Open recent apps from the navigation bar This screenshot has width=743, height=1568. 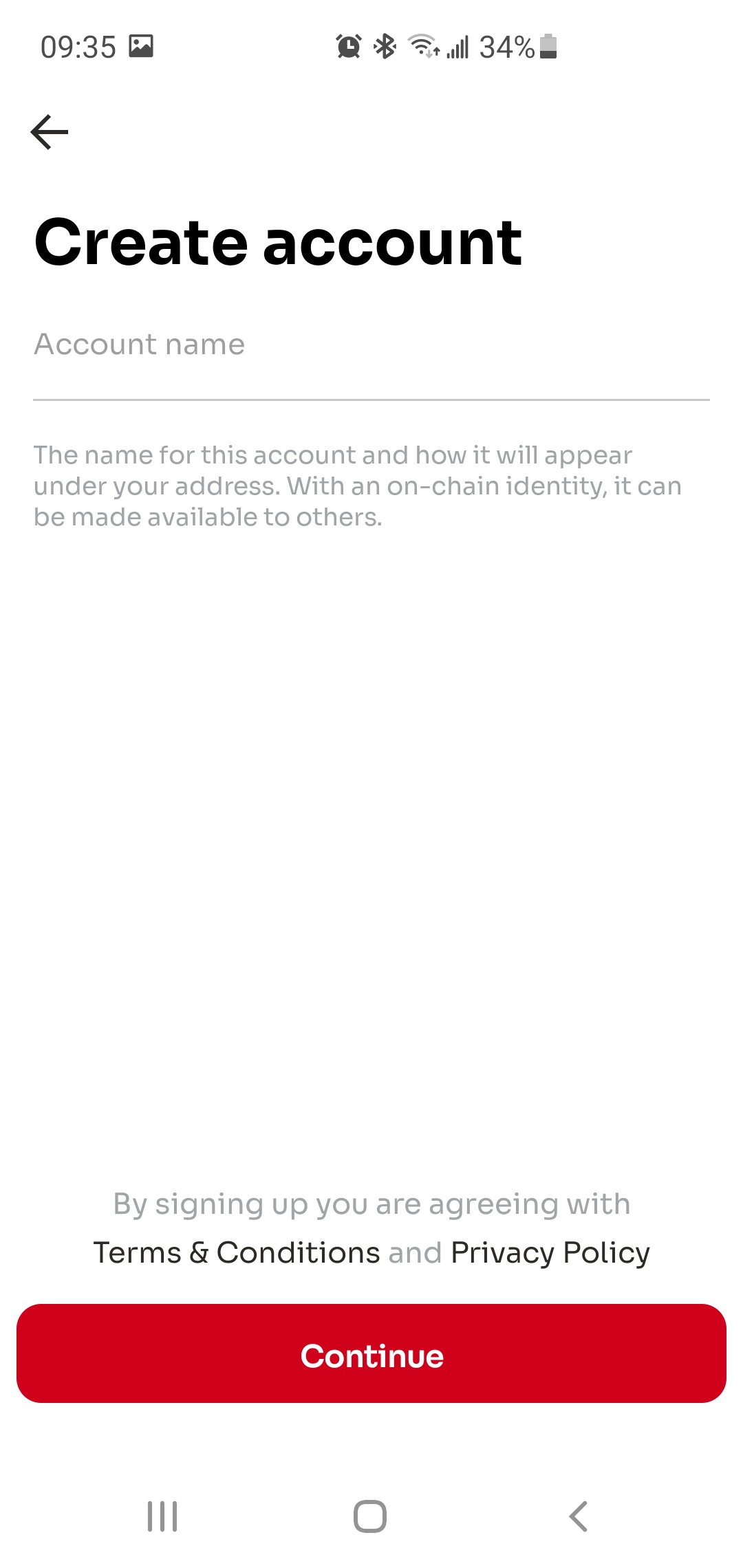163,1516
